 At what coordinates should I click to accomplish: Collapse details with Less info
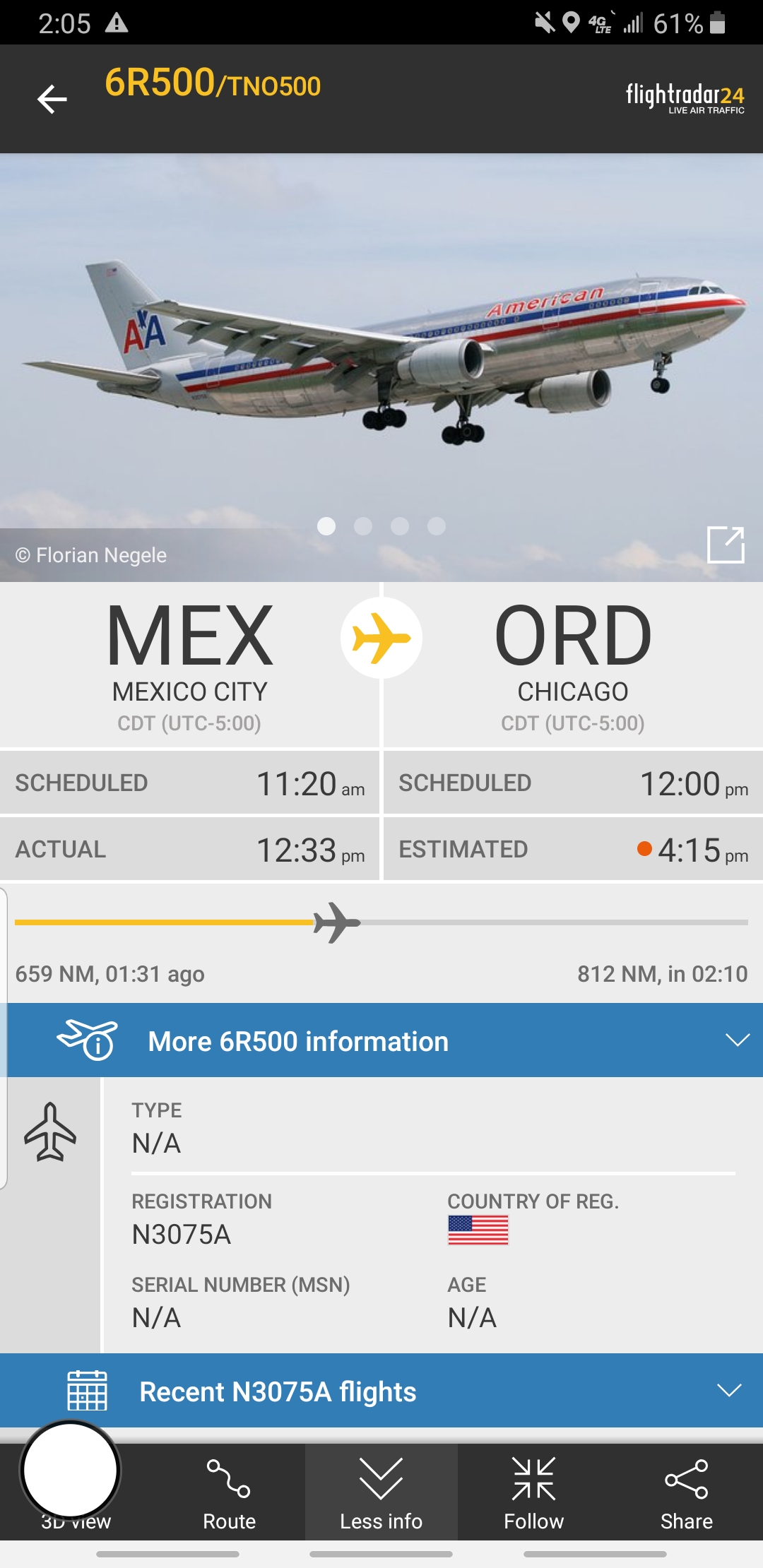pos(381,1493)
